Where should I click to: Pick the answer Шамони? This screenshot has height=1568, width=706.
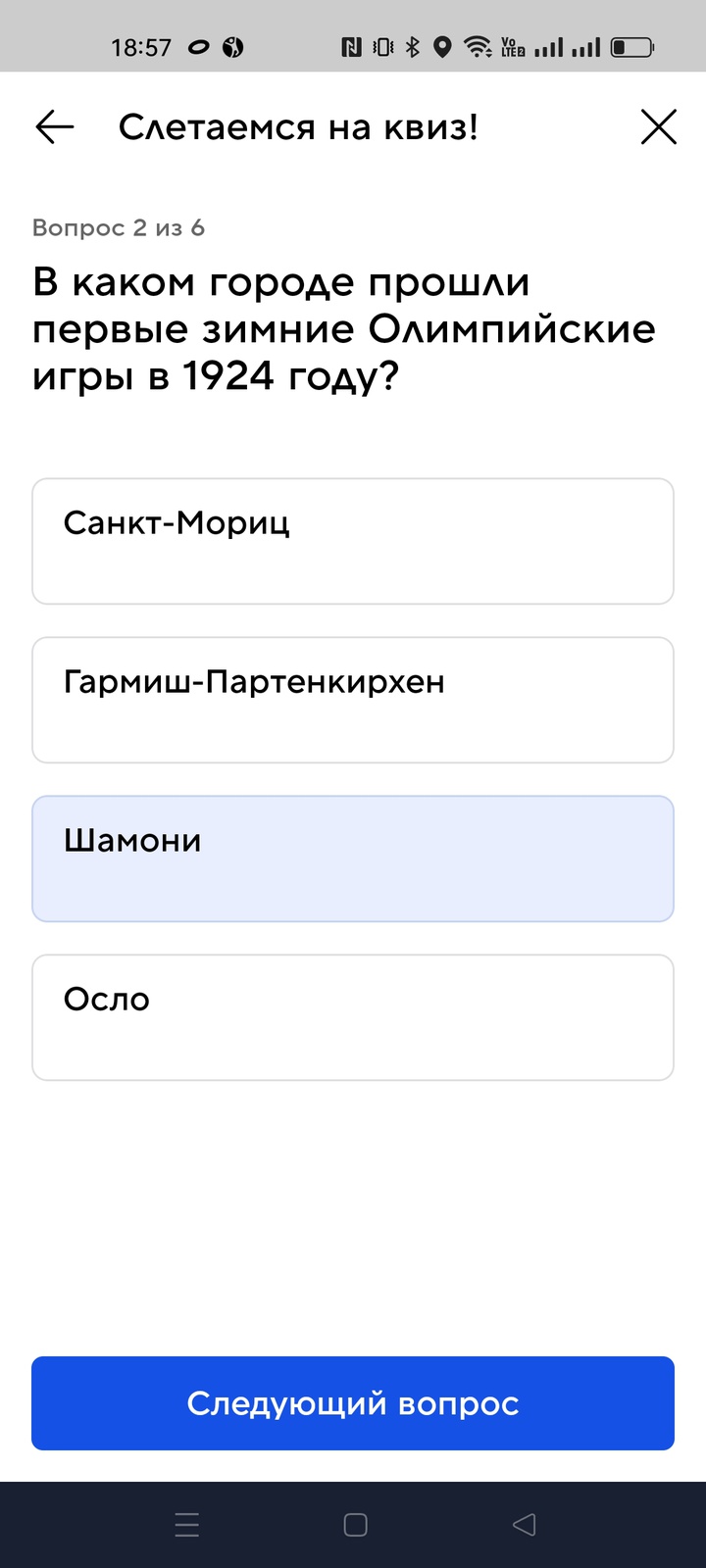point(353,858)
